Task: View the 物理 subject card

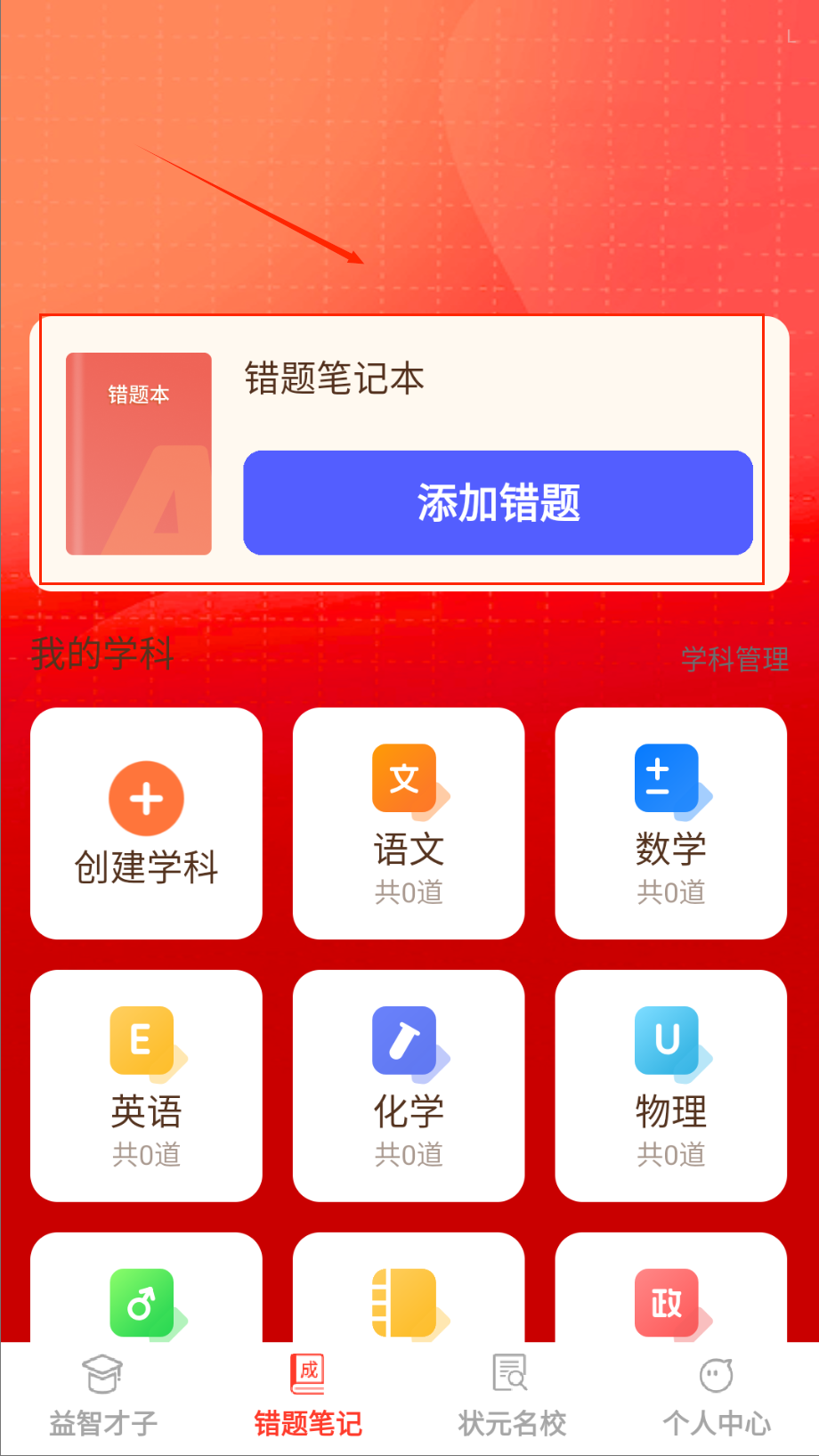Action: 670,1085
